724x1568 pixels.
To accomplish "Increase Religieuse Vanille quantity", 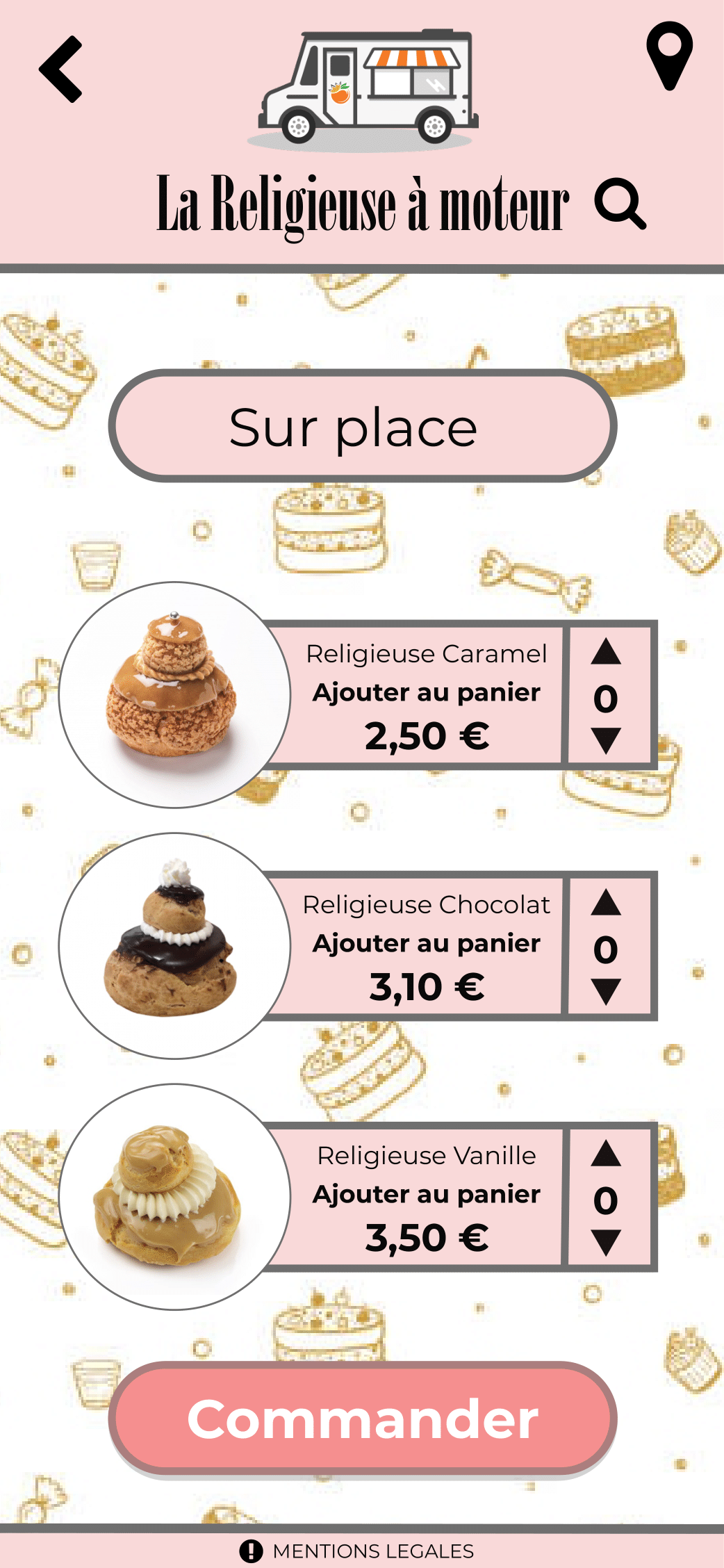I will 606,1154.
